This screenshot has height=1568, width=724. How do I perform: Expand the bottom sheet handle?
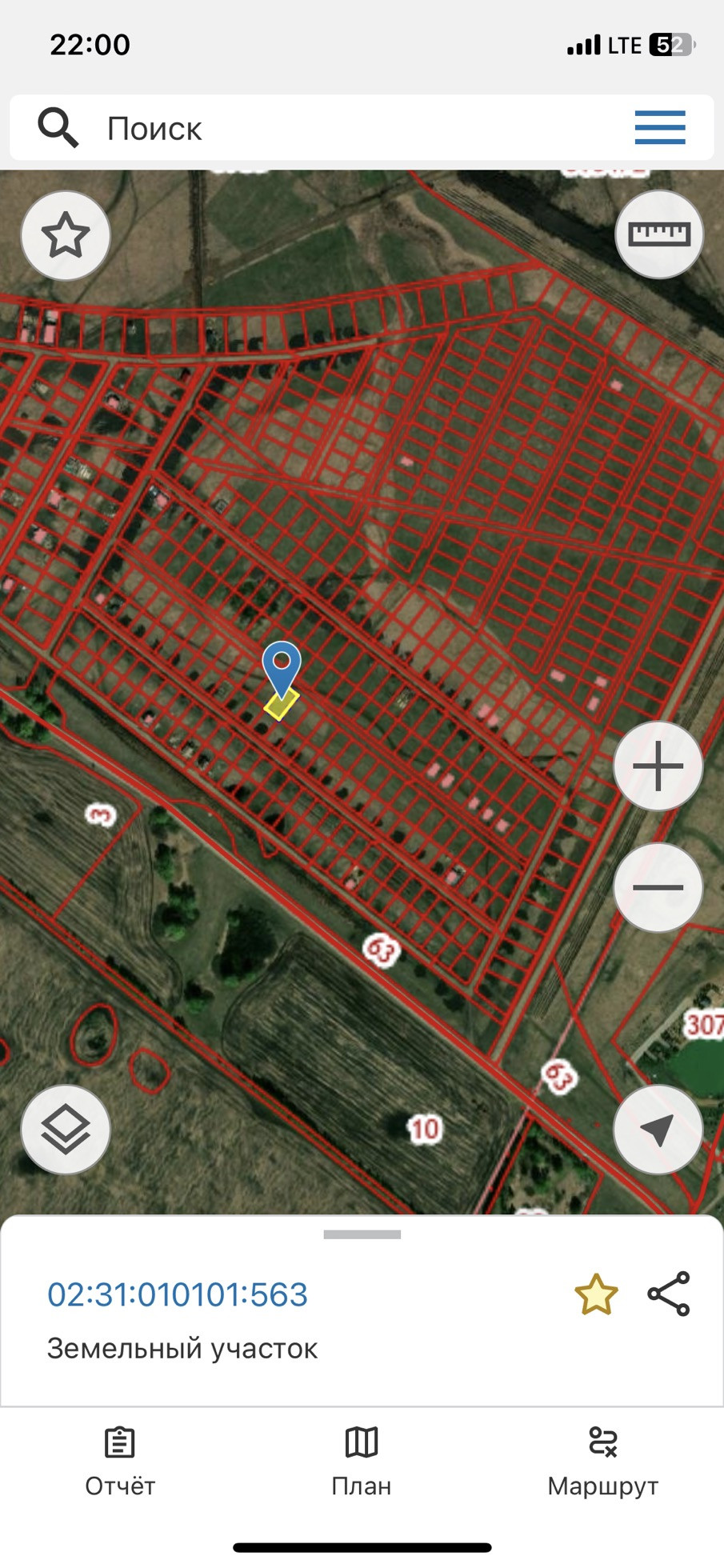click(362, 1234)
